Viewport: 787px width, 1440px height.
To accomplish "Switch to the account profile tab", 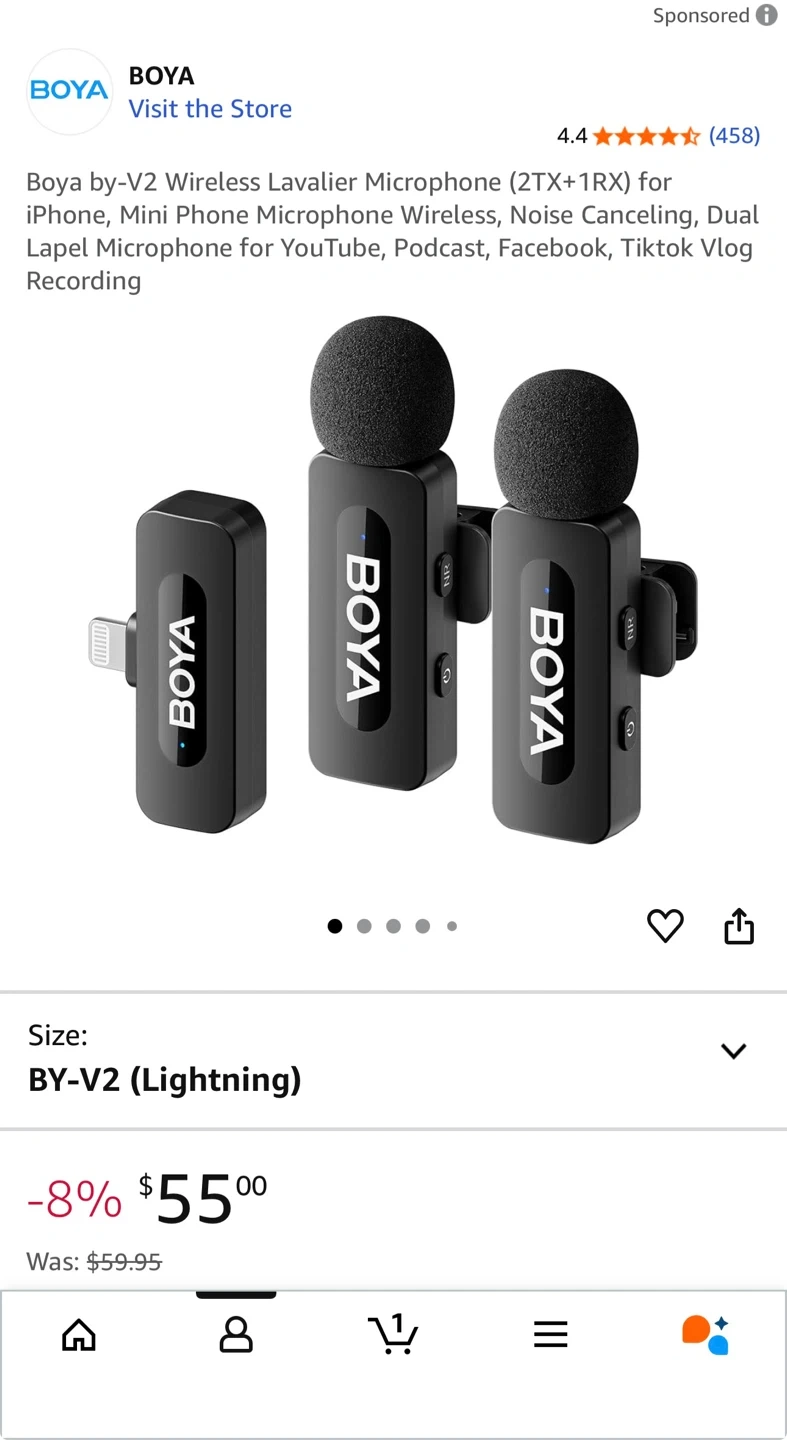I will 236,1334.
